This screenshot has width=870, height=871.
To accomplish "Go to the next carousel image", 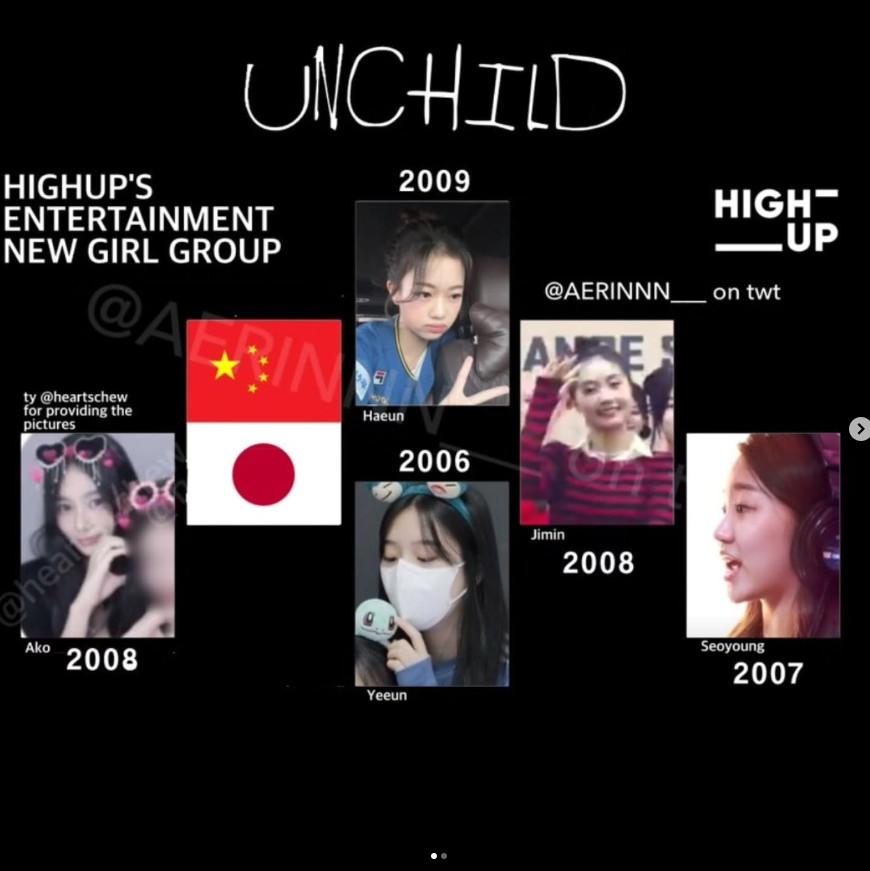I will pos(859,429).
